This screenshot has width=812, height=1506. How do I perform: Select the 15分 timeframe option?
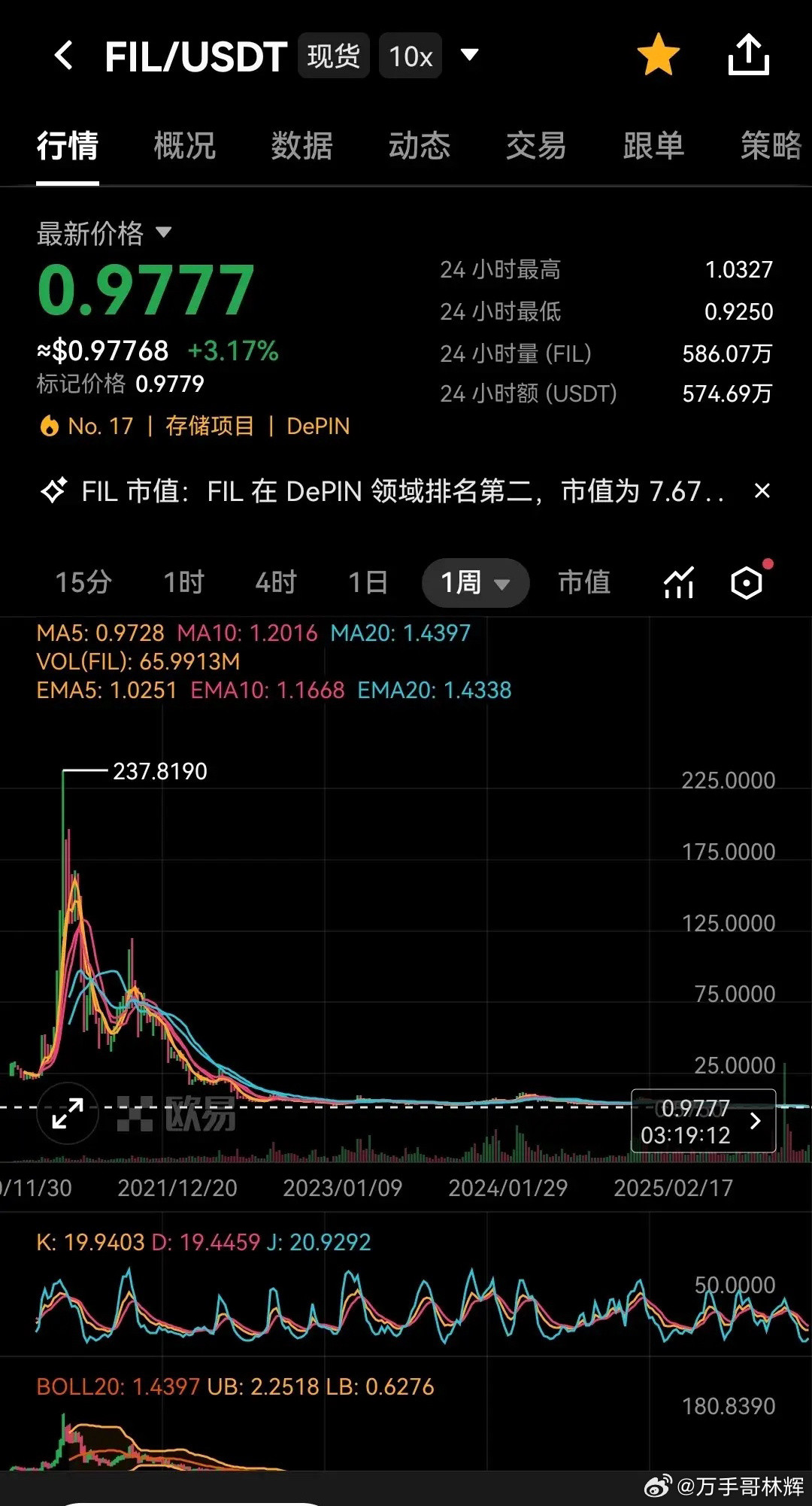(83, 583)
